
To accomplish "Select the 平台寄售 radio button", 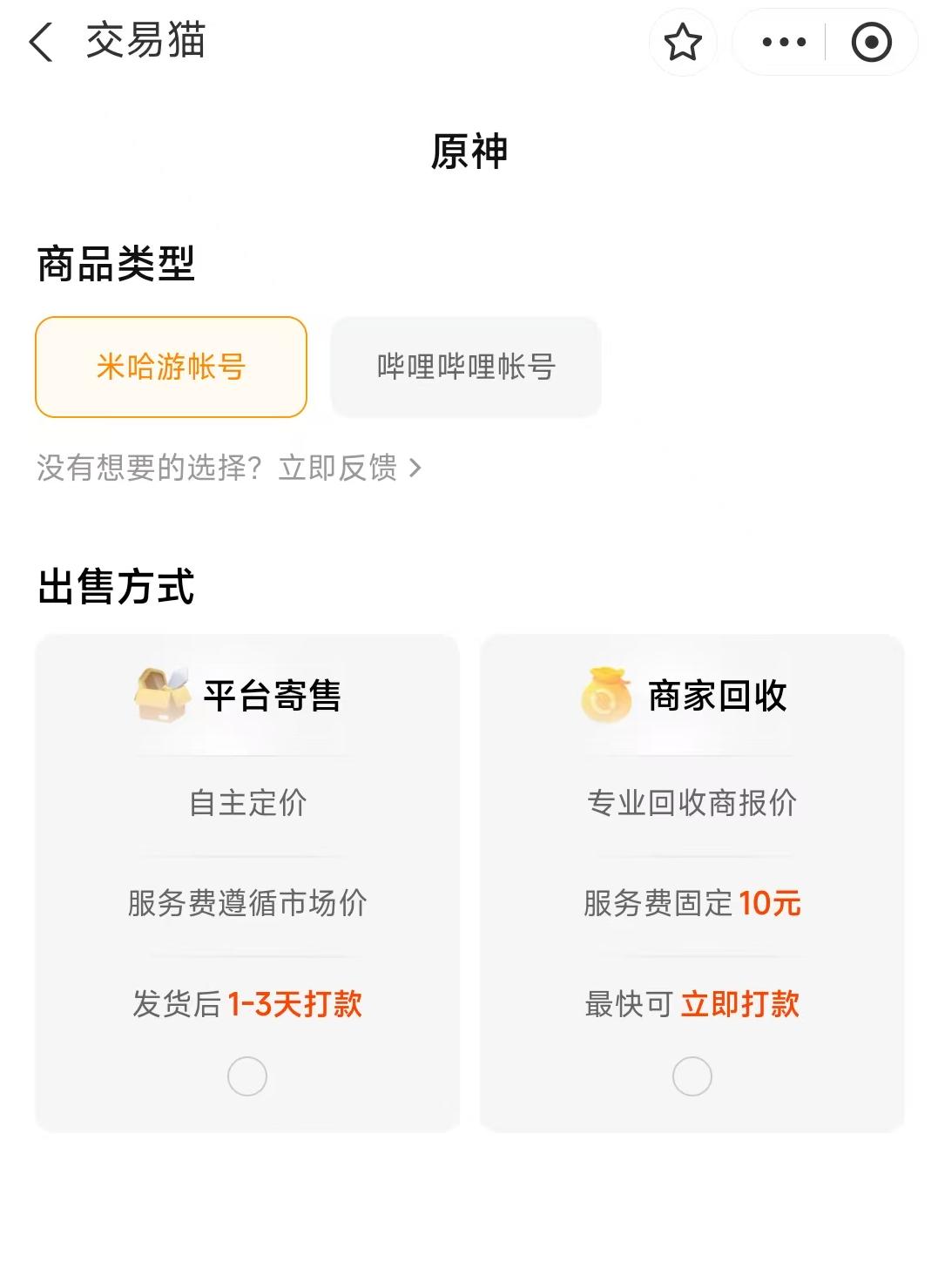I will 247,1076.
